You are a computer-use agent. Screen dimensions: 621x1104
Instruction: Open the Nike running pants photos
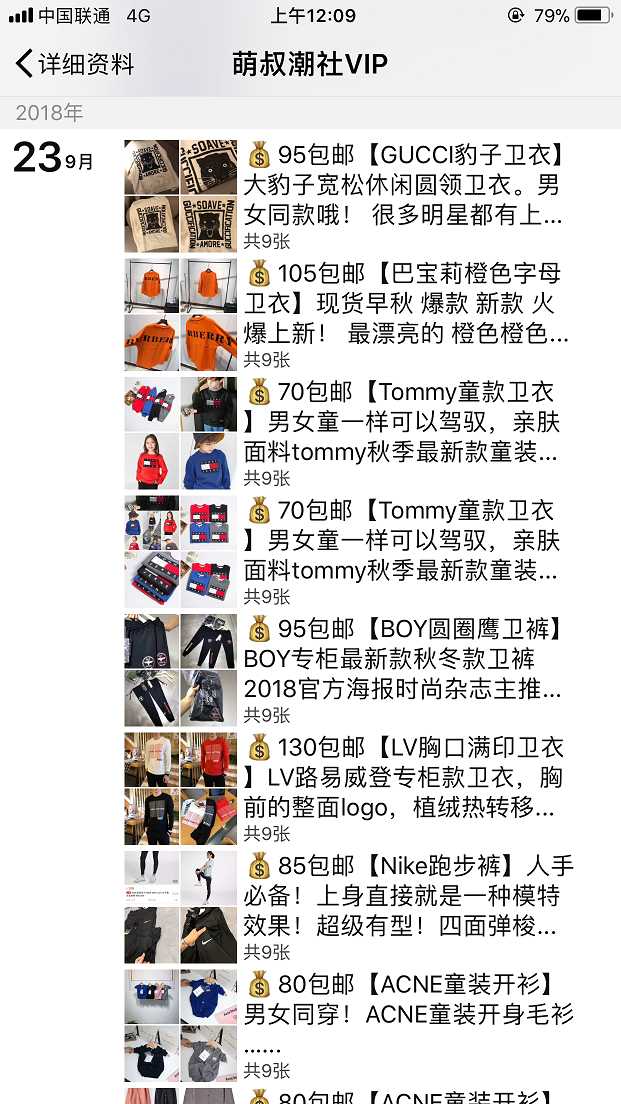(181, 907)
